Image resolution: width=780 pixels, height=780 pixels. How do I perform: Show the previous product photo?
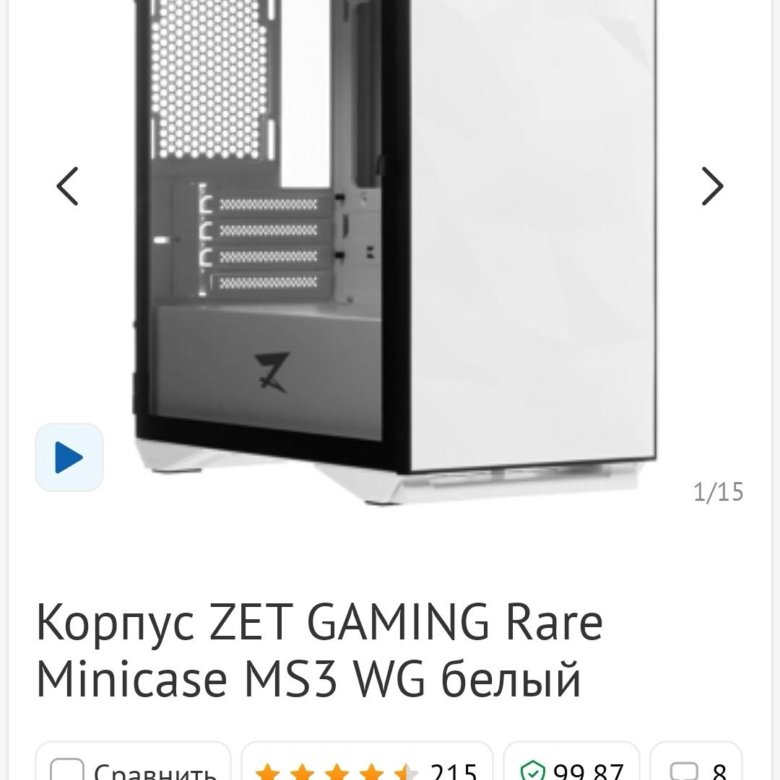tap(67, 186)
